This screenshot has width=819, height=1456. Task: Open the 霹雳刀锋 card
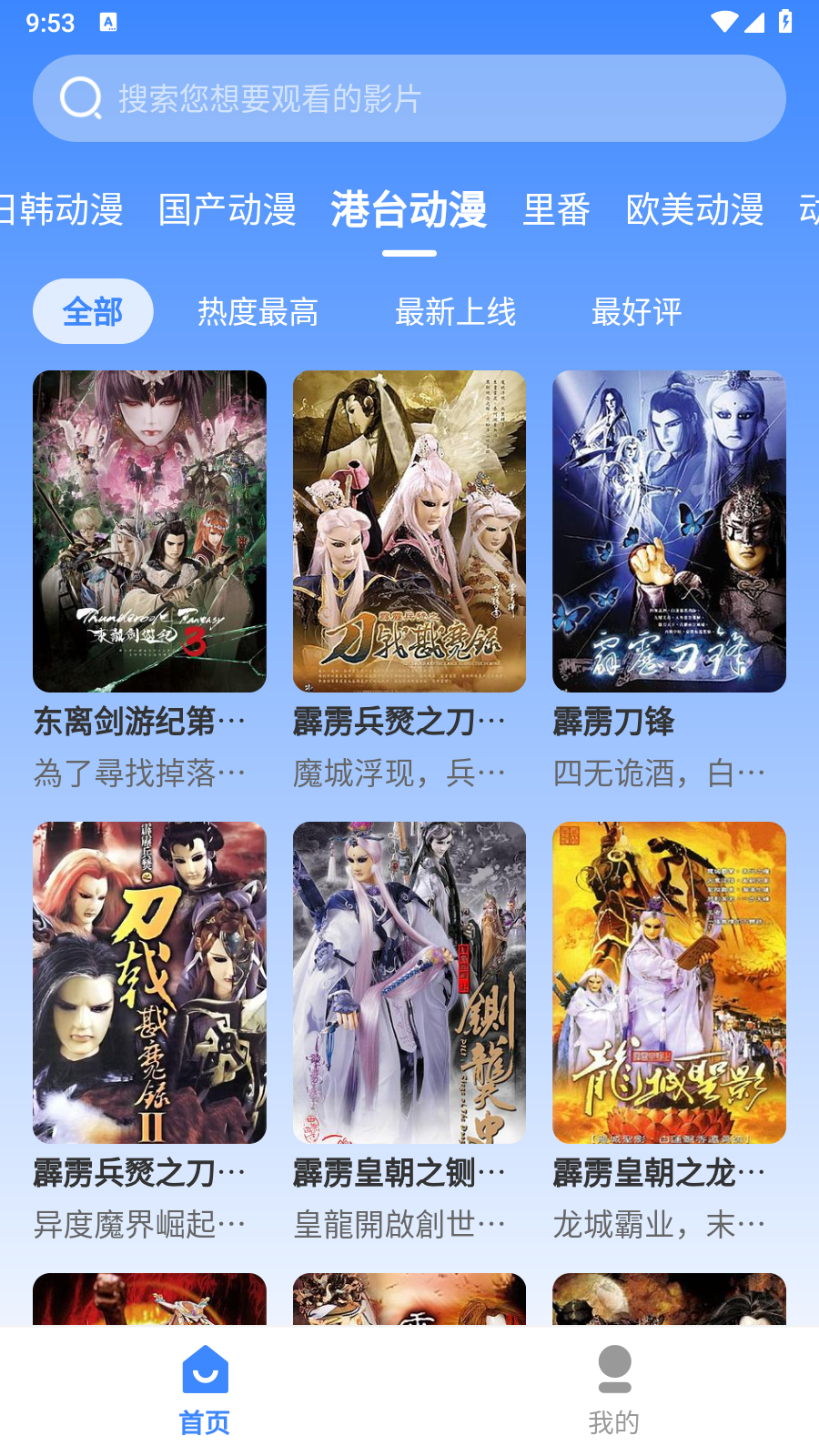(x=669, y=531)
